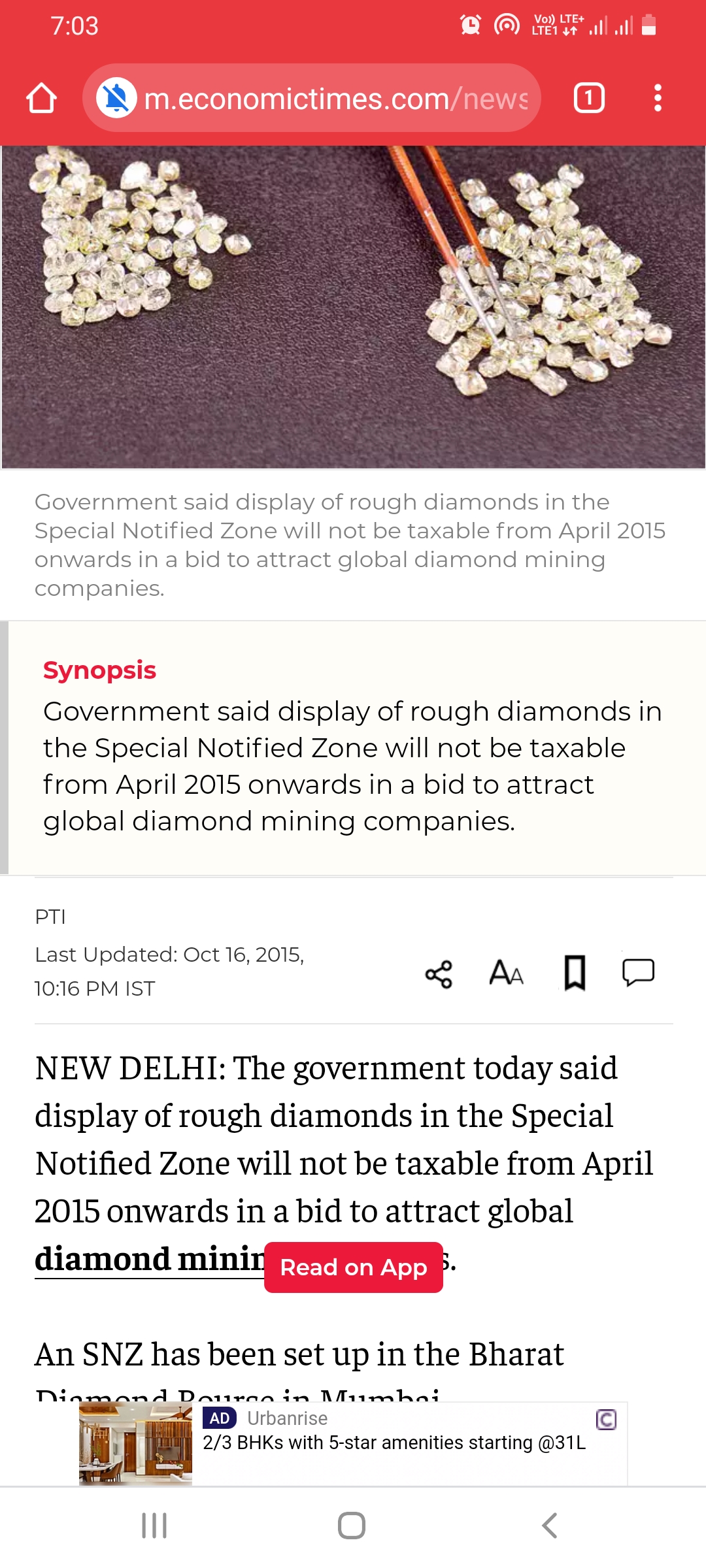This screenshot has height=1568, width=706.
Task: Open the tab switcher
Action: (x=588, y=99)
